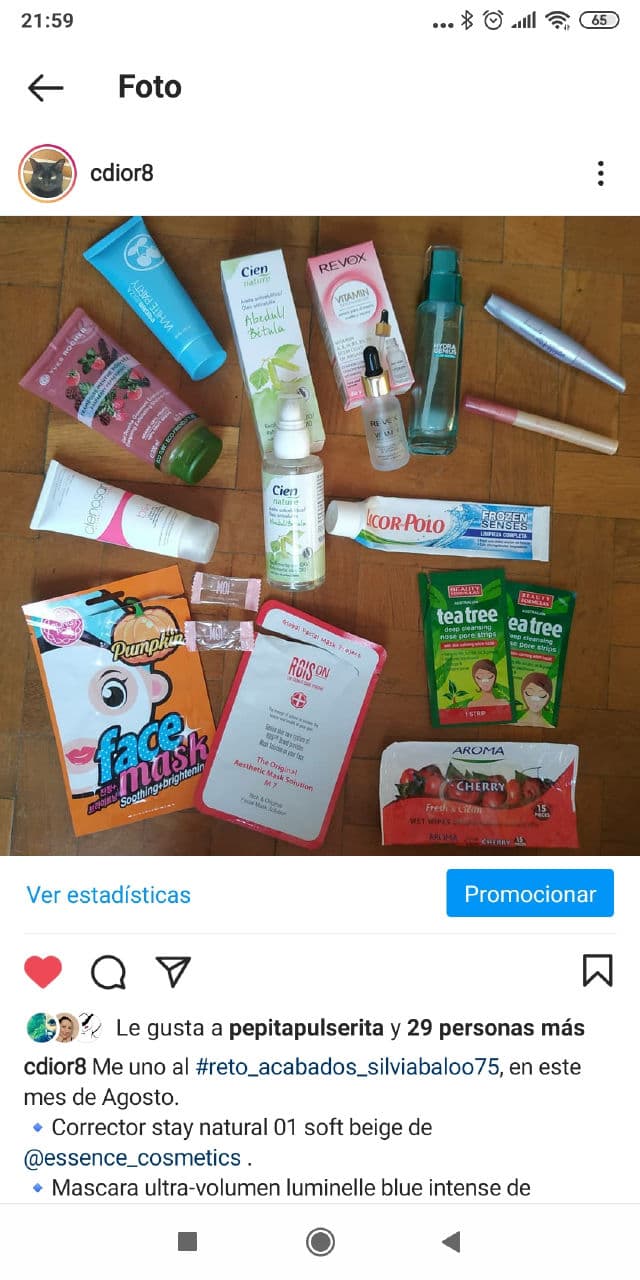Open the cdior8 username in the header
The height and width of the screenshot is (1280, 640).
tap(121, 174)
